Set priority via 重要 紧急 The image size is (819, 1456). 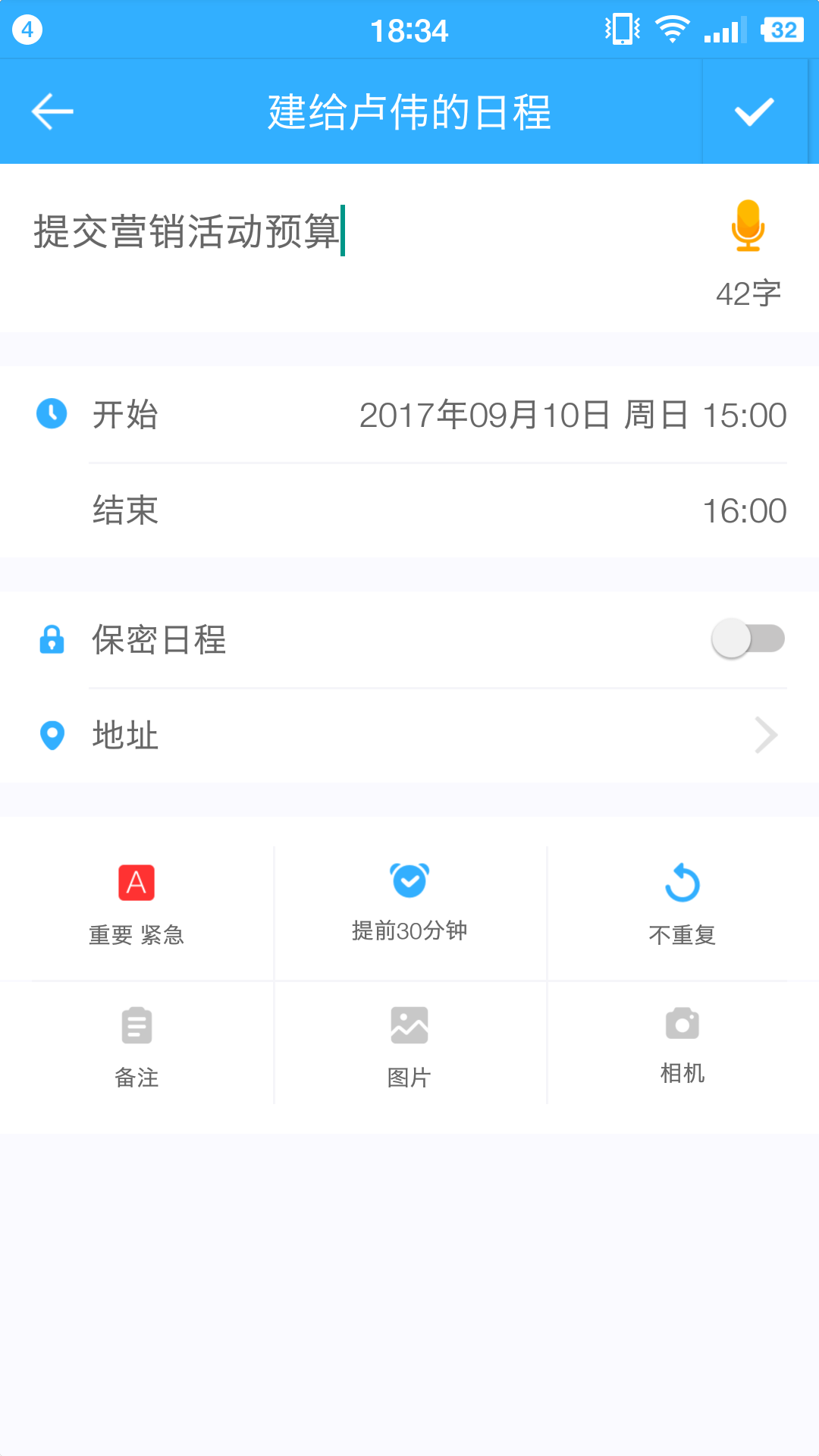(136, 905)
